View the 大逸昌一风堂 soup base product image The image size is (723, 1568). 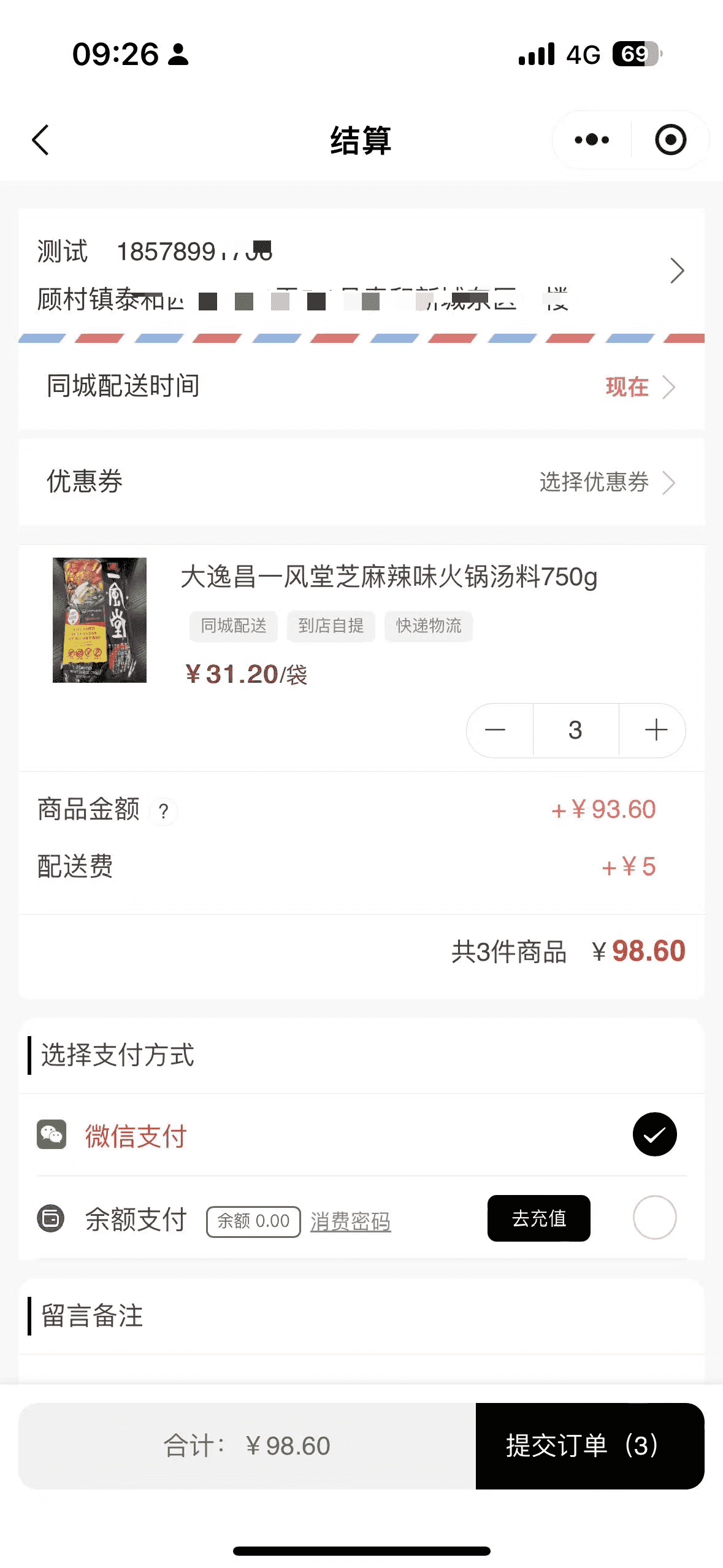point(99,620)
